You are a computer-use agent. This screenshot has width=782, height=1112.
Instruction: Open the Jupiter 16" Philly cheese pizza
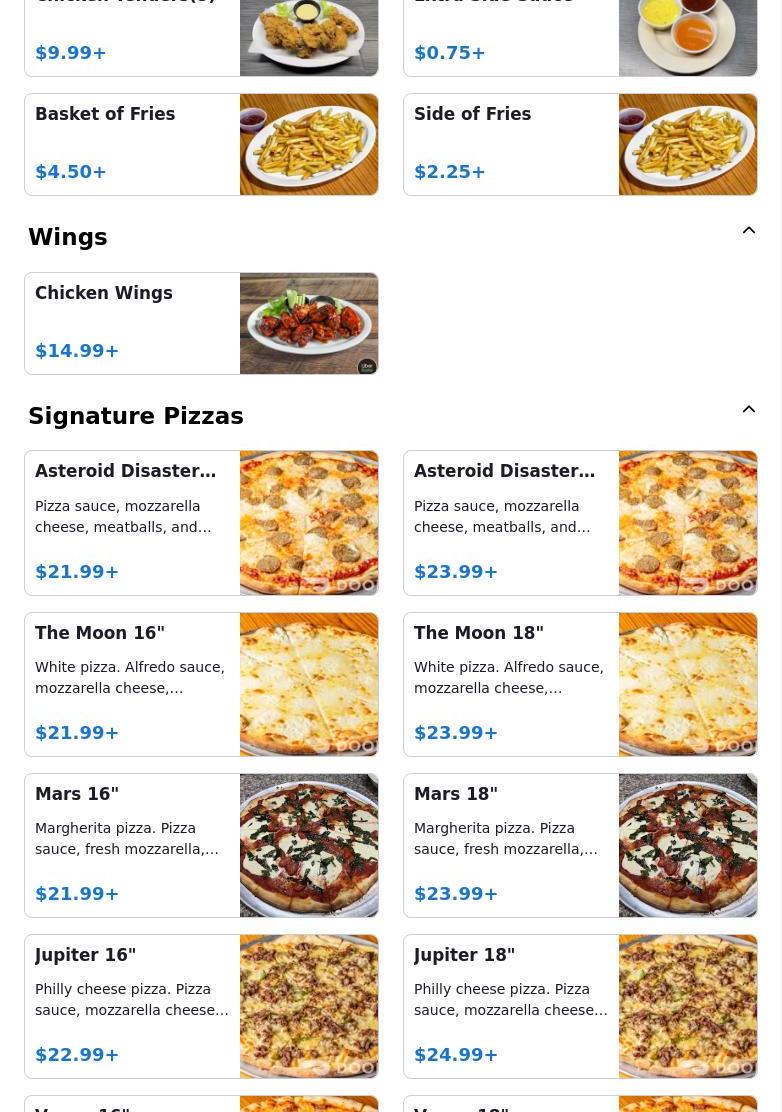tap(201, 1006)
